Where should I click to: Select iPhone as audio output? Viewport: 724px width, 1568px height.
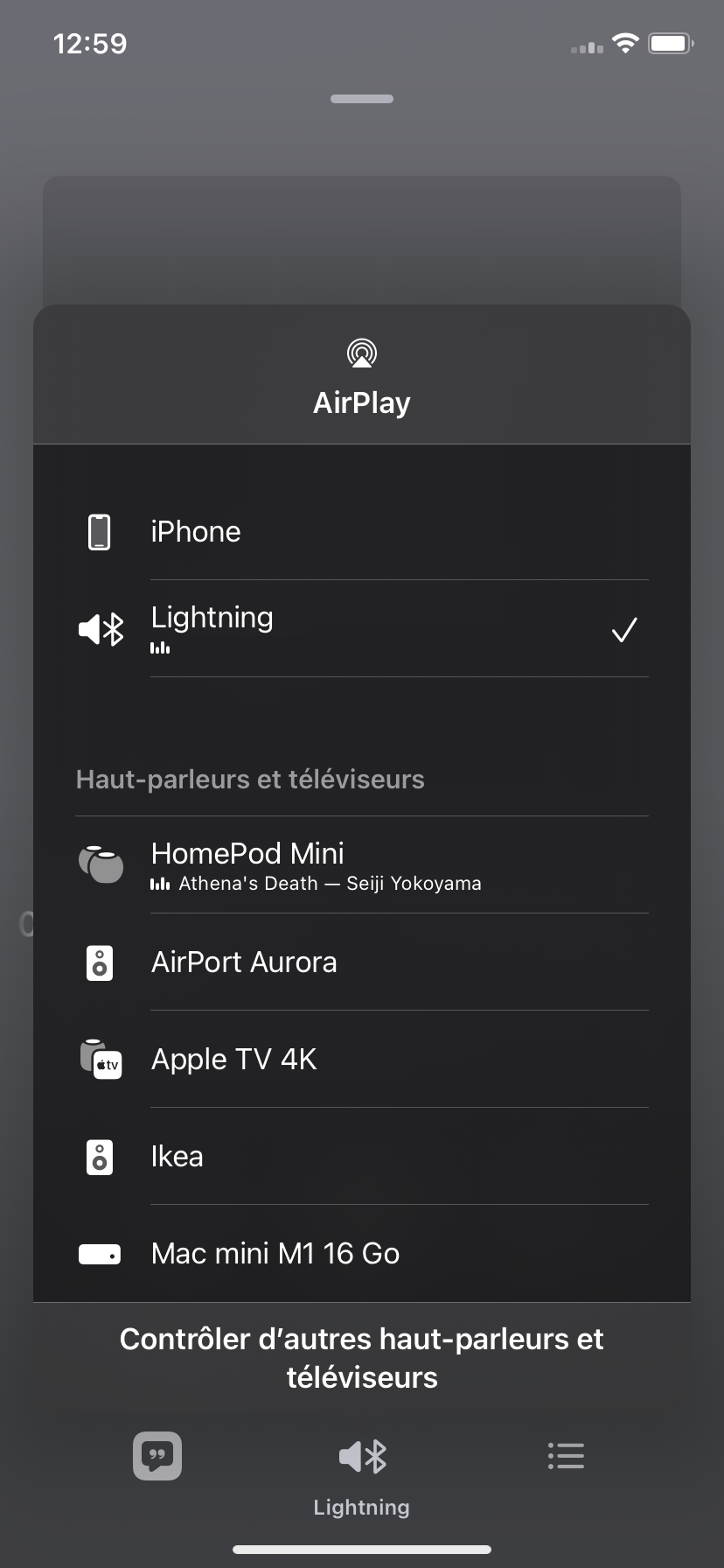[x=362, y=532]
